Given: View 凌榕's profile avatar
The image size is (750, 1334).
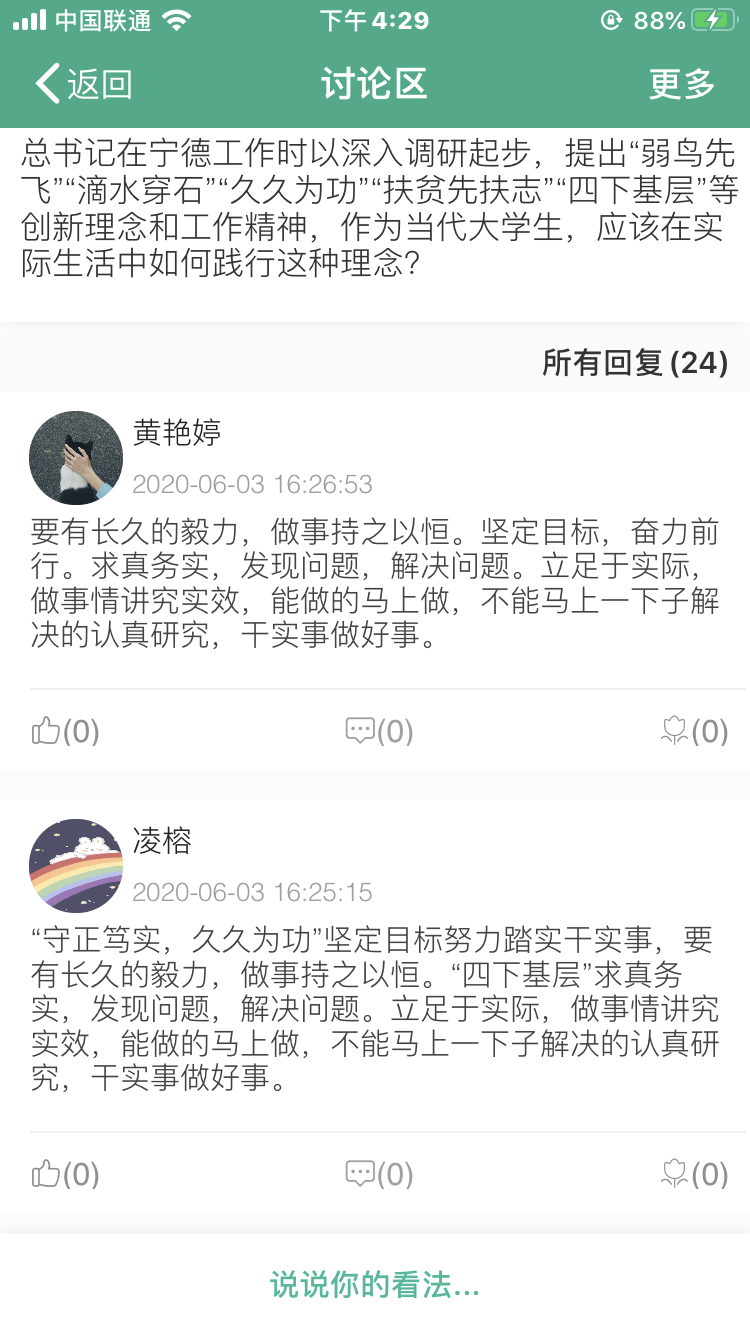Looking at the screenshot, I should [x=76, y=865].
